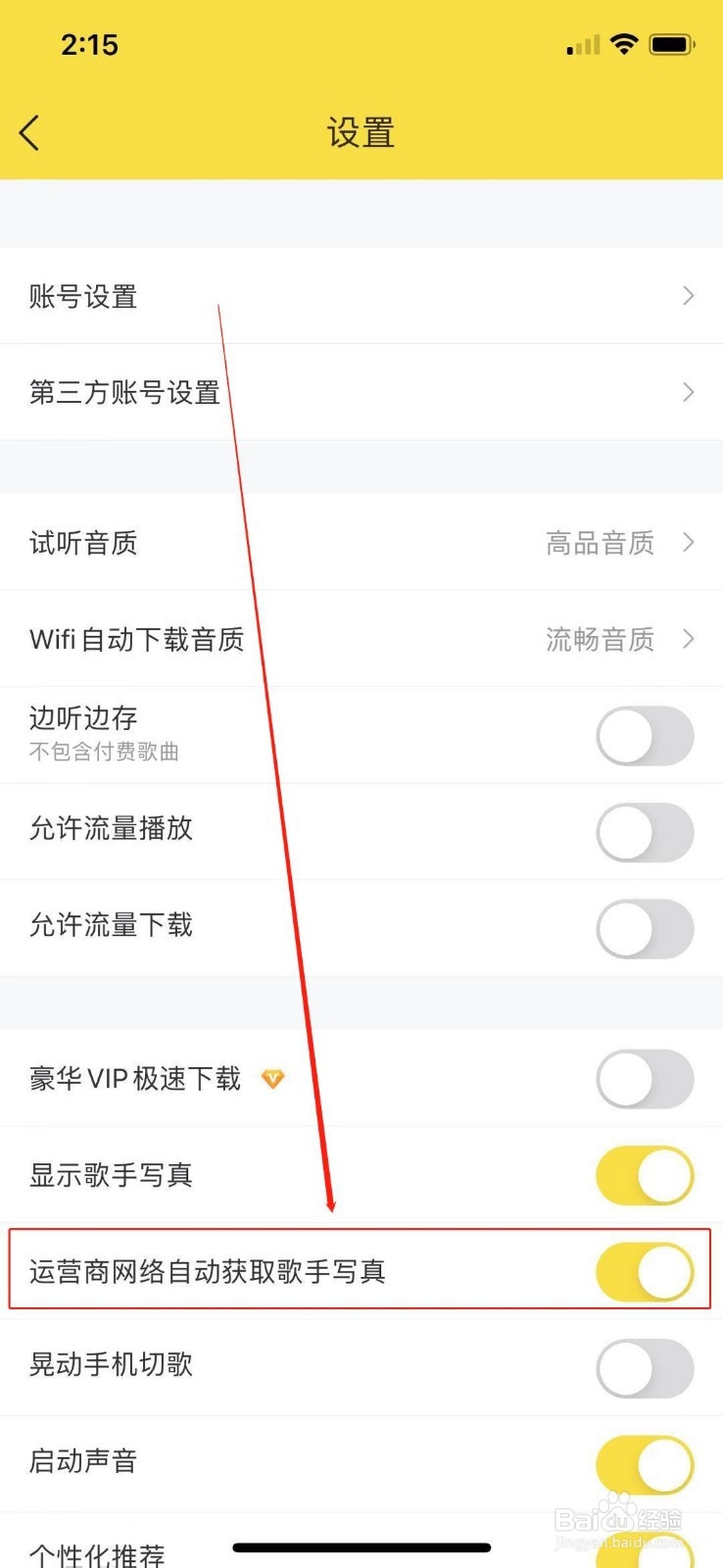Open the 试听音质 quality selector
The width and height of the screenshot is (723, 1568).
pyautogui.click(x=690, y=543)
